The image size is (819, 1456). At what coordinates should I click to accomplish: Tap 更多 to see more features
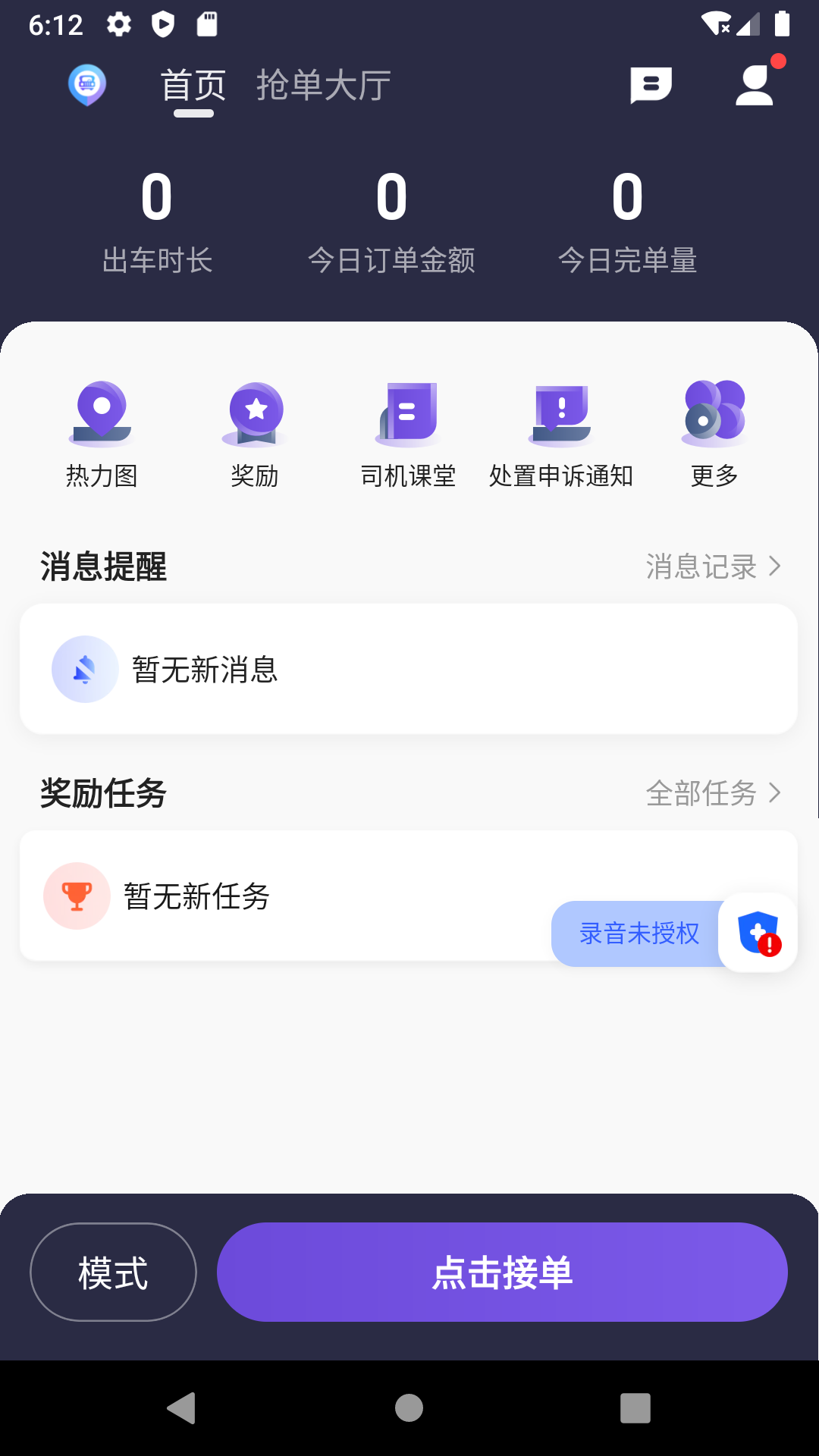click(x=714, y=434)
